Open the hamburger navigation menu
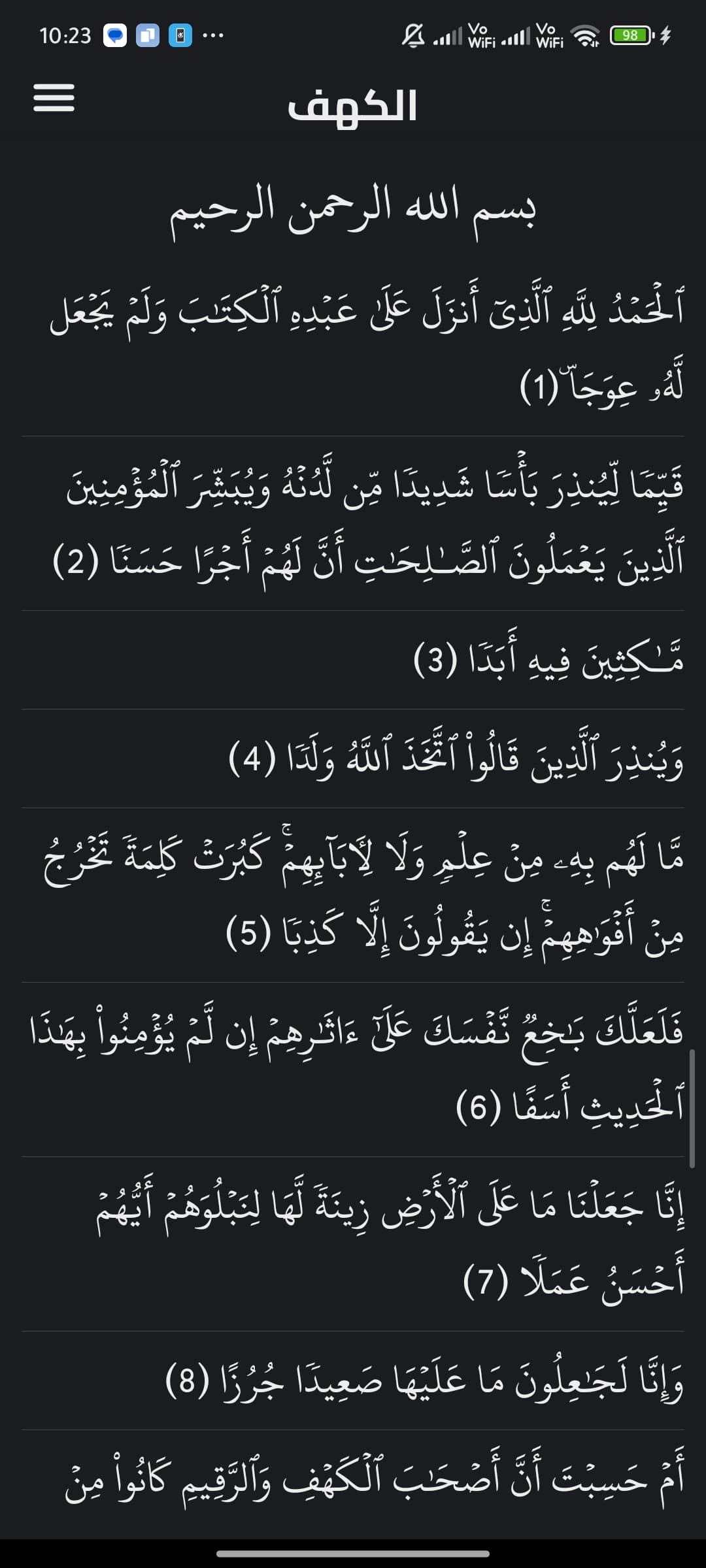Viewport: 706px width, 1568px height. click(x=54, y=98)
